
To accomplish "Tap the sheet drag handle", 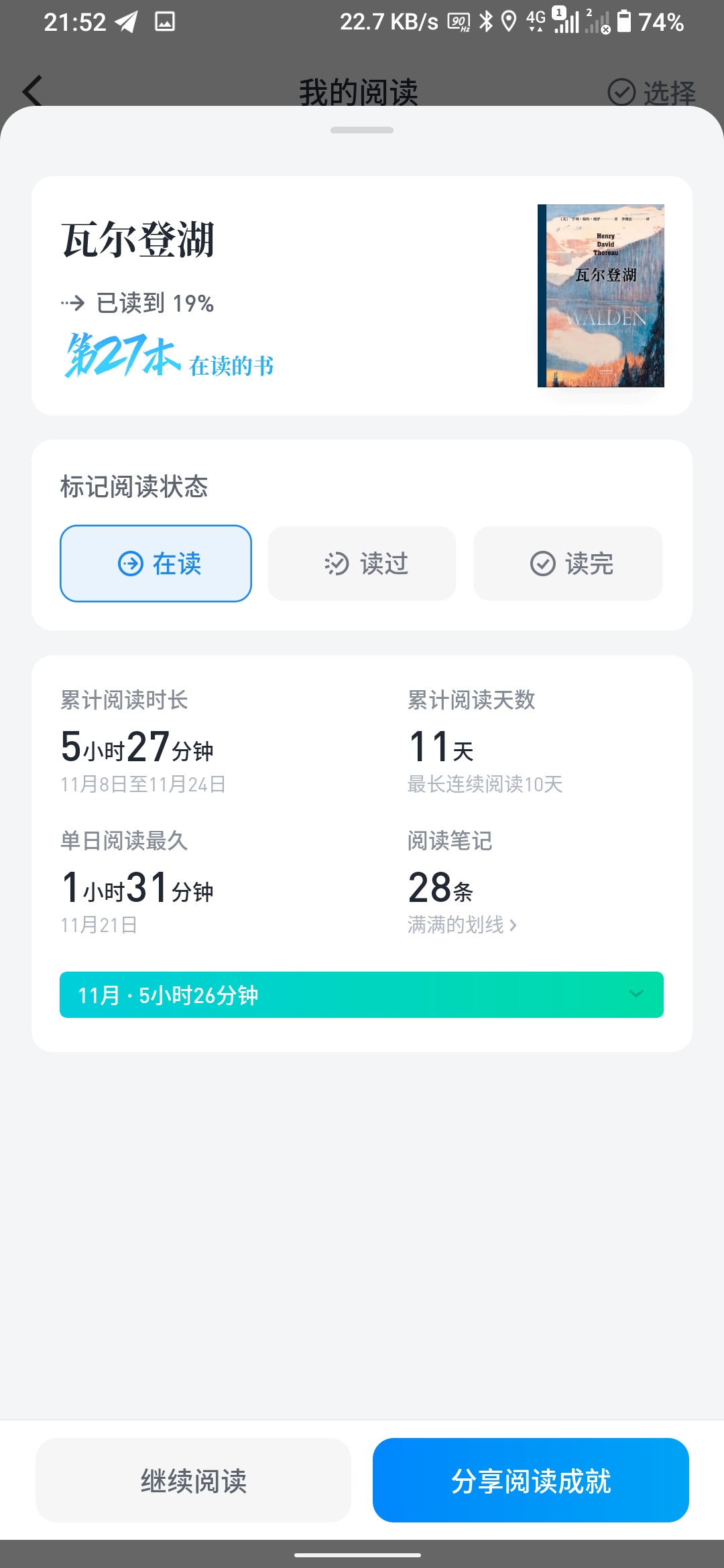I will (362, 130).
